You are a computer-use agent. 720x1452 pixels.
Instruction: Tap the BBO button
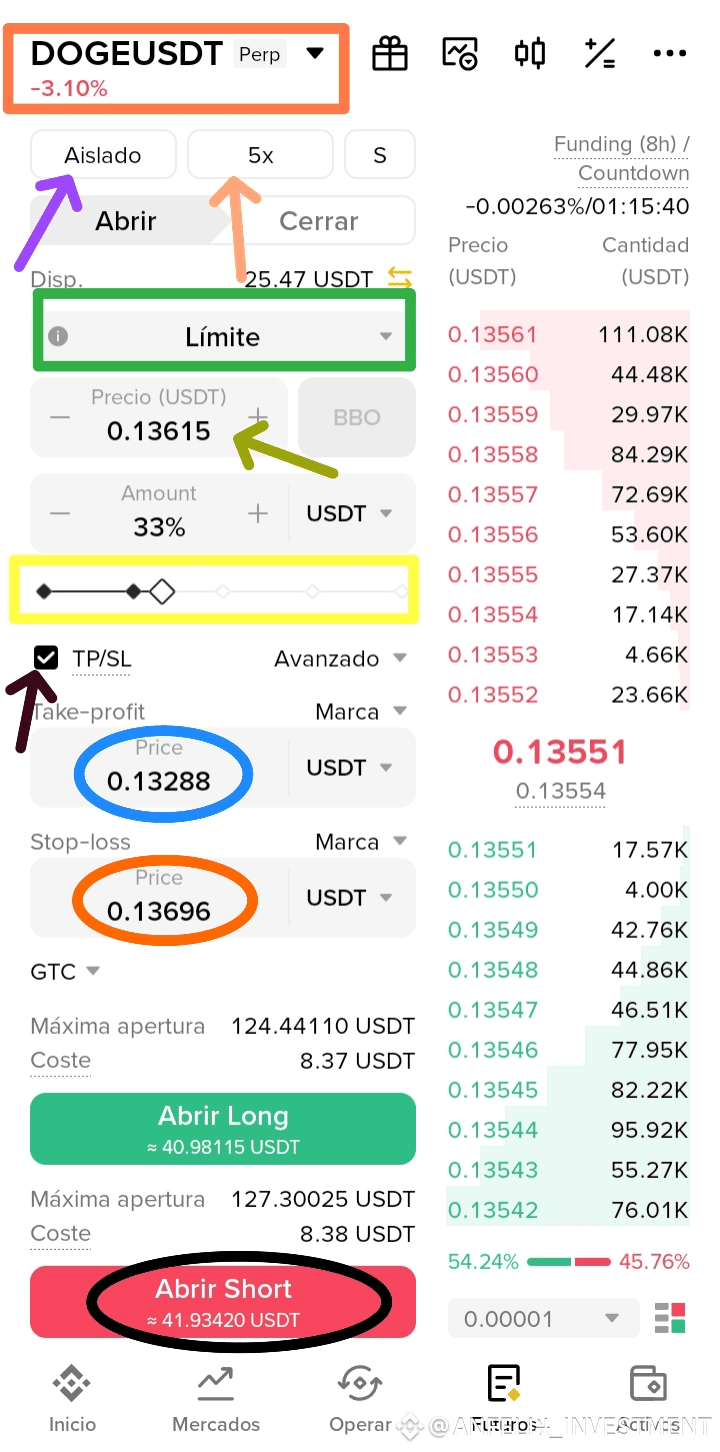click(356, 417)
